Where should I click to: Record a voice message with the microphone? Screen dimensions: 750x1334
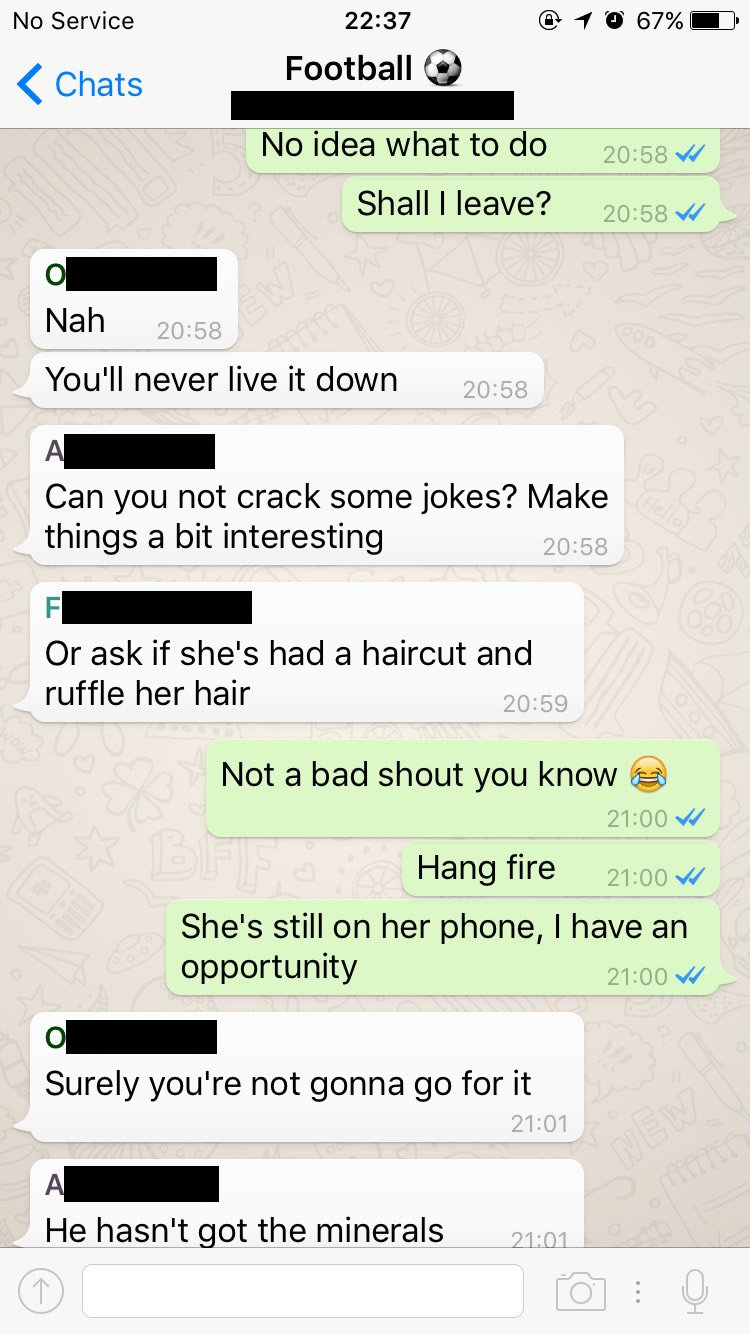coord(694,1291)
